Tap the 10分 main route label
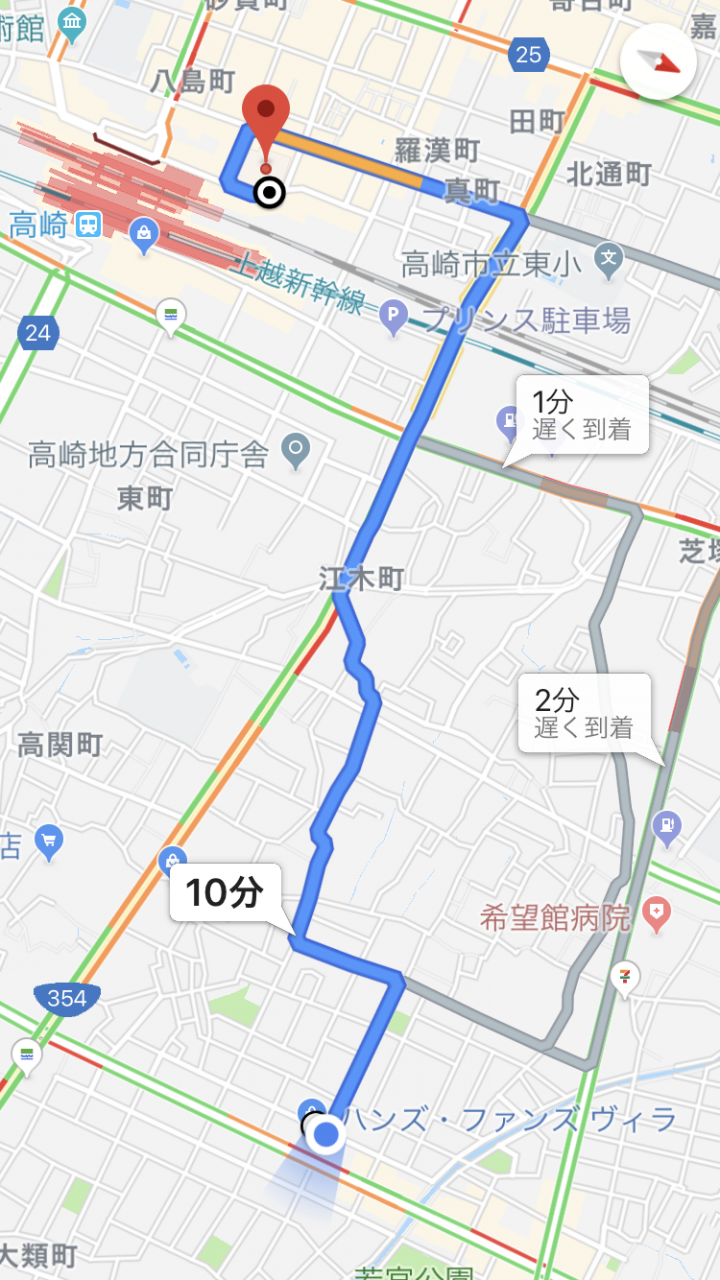The width and height of the screenshot is (720, 1280). pyautogui.click(x=224, y=893)
